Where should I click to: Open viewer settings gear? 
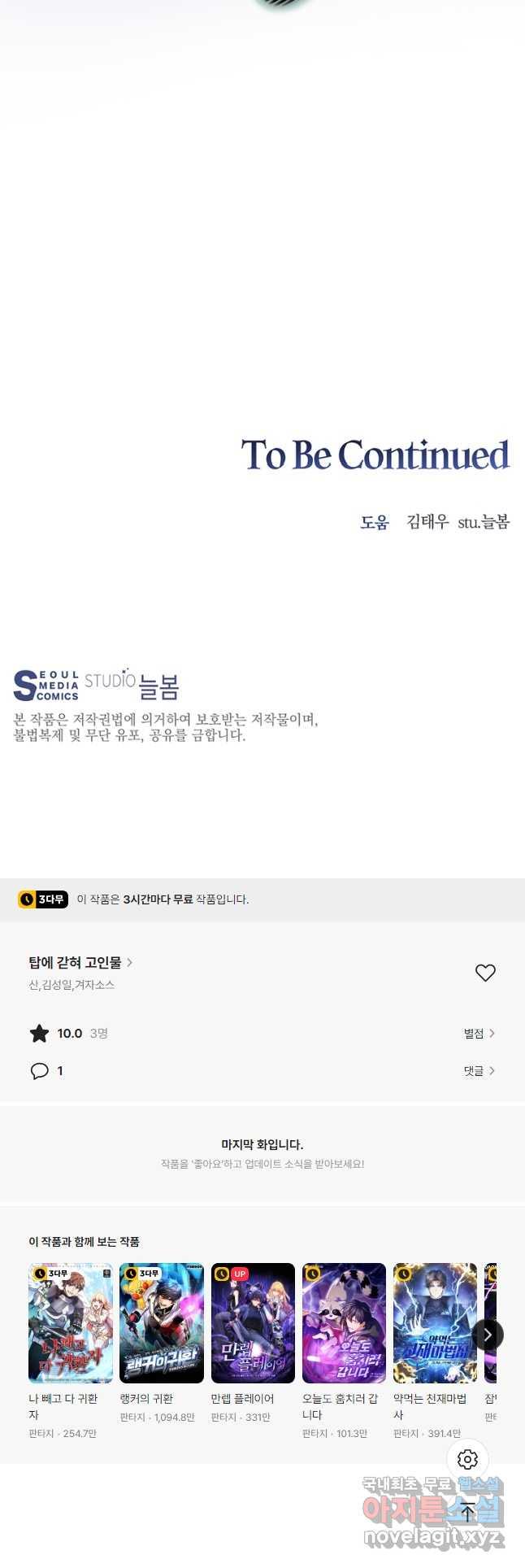467,1459
